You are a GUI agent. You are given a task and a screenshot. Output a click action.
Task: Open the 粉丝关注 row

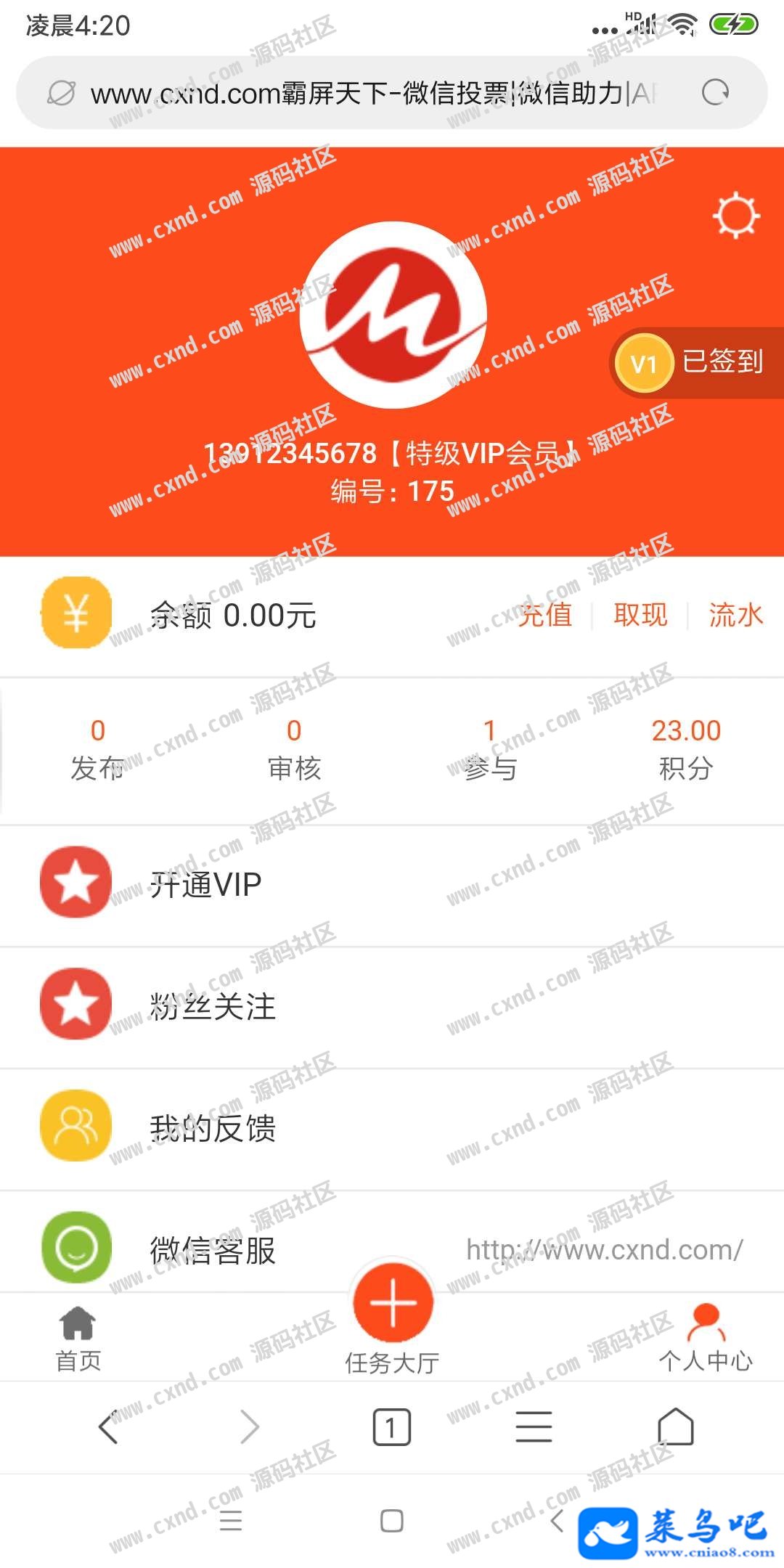click(392, 1006)
